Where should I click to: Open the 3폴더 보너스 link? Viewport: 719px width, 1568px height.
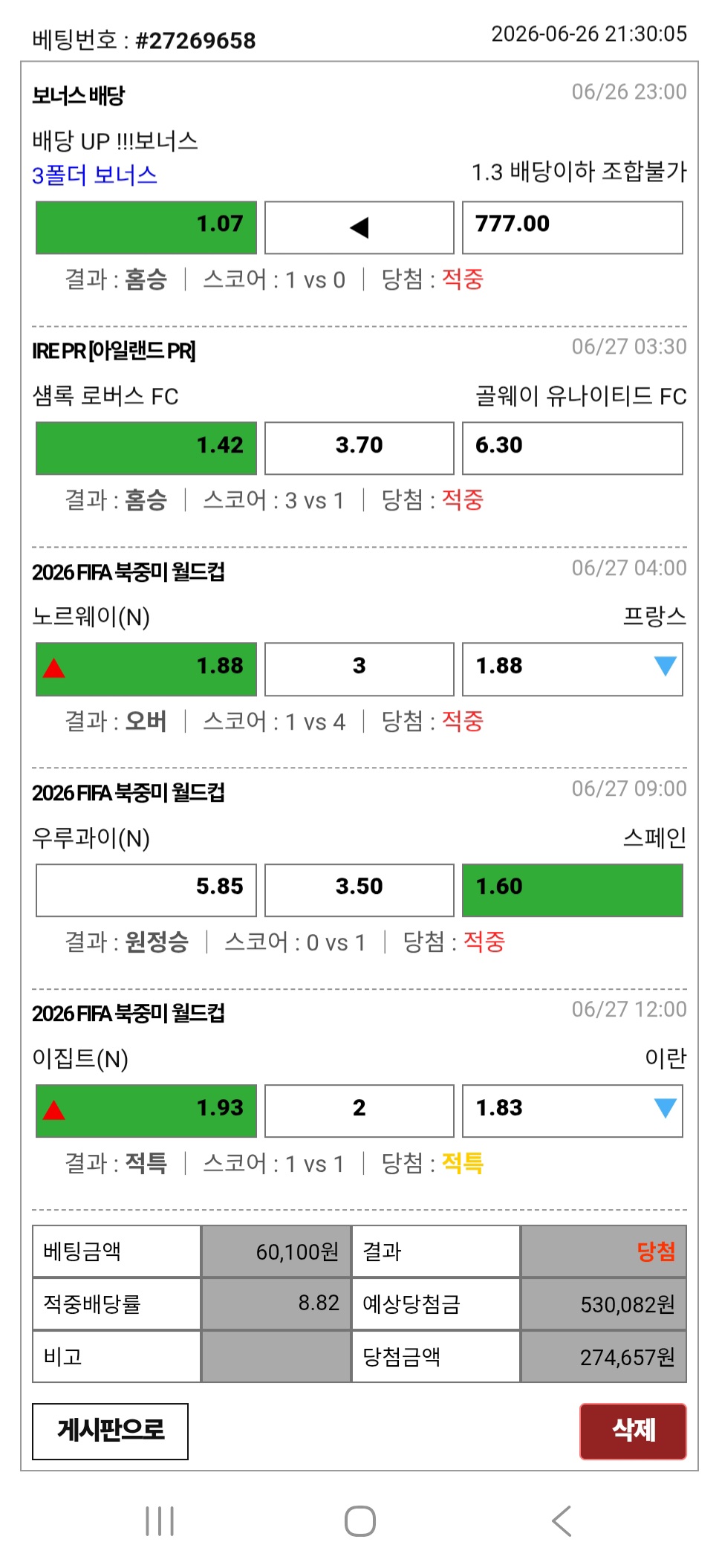(x=94, y=175)
